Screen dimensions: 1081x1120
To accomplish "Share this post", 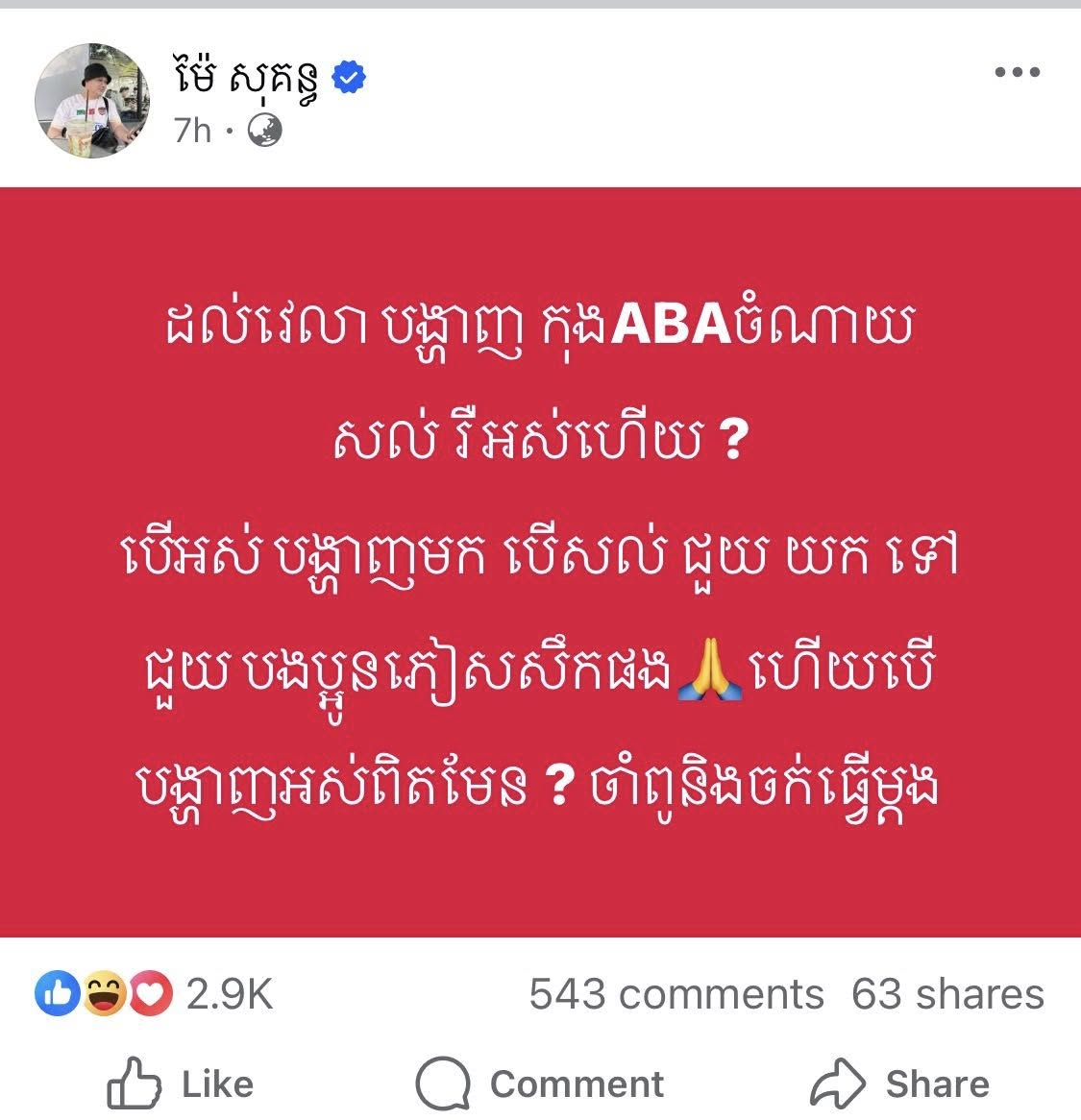I will pos(899,1084).
